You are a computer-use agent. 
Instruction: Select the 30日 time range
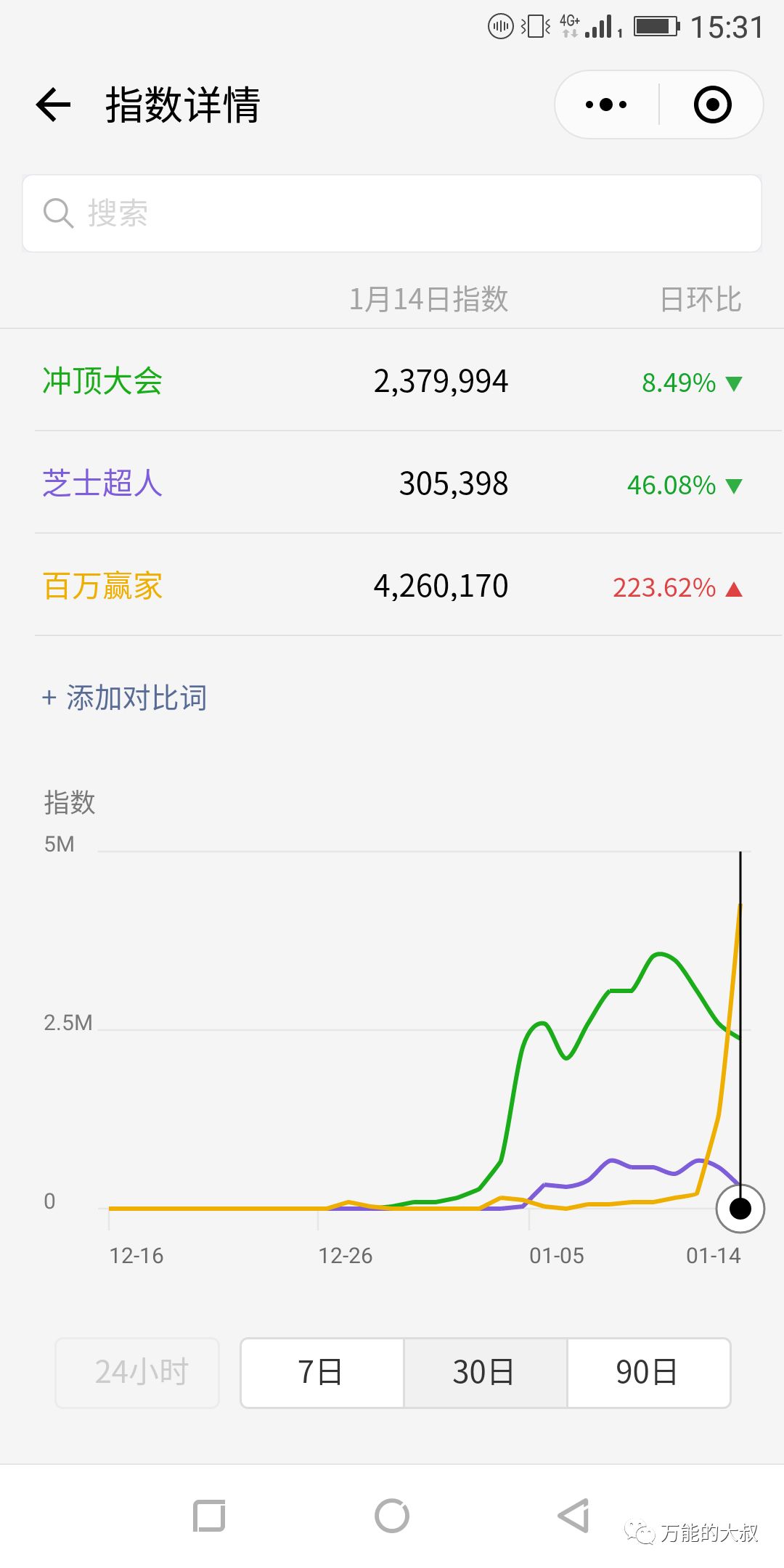tap(485, 1373)
